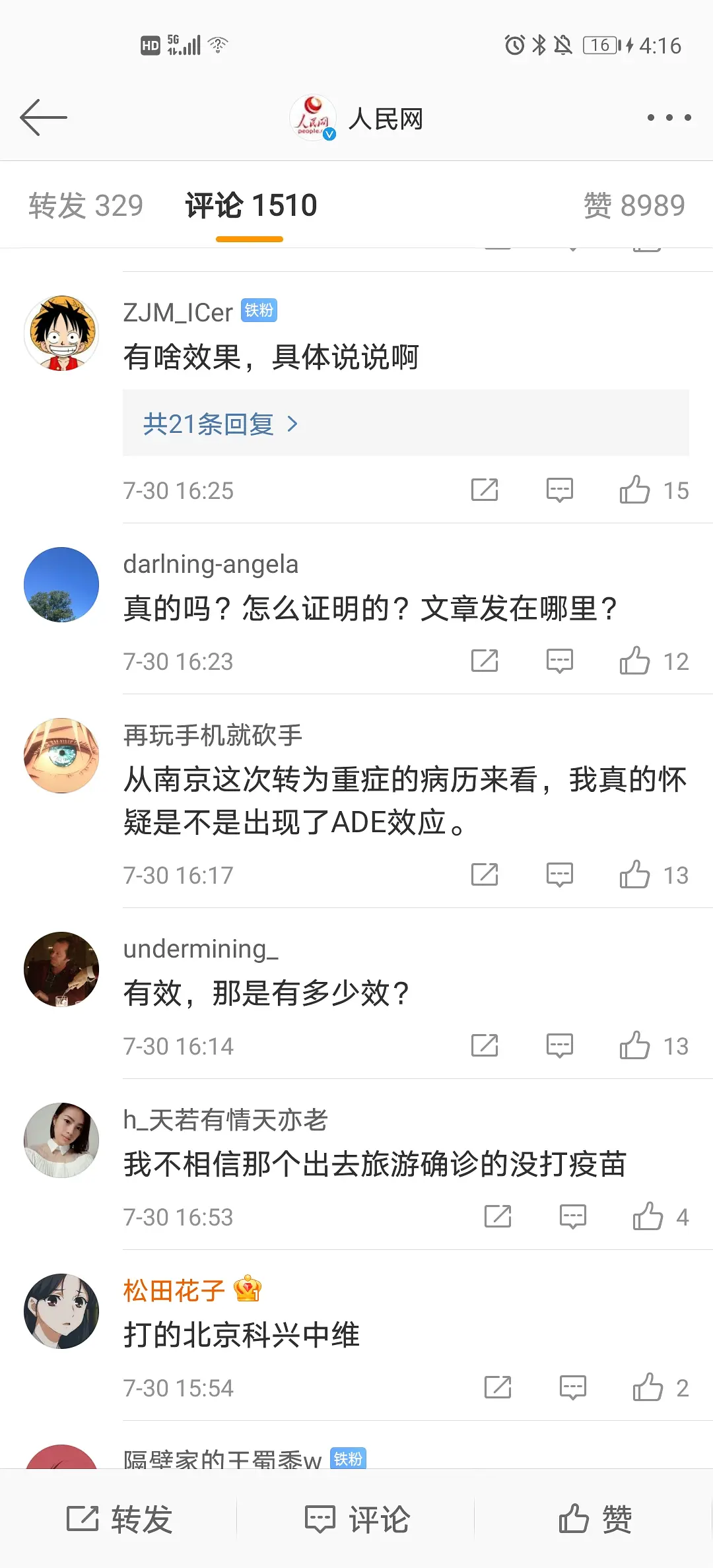Reply to h_天若有情天亦老's comment

pyautogui.click(x=572, y=1217)
